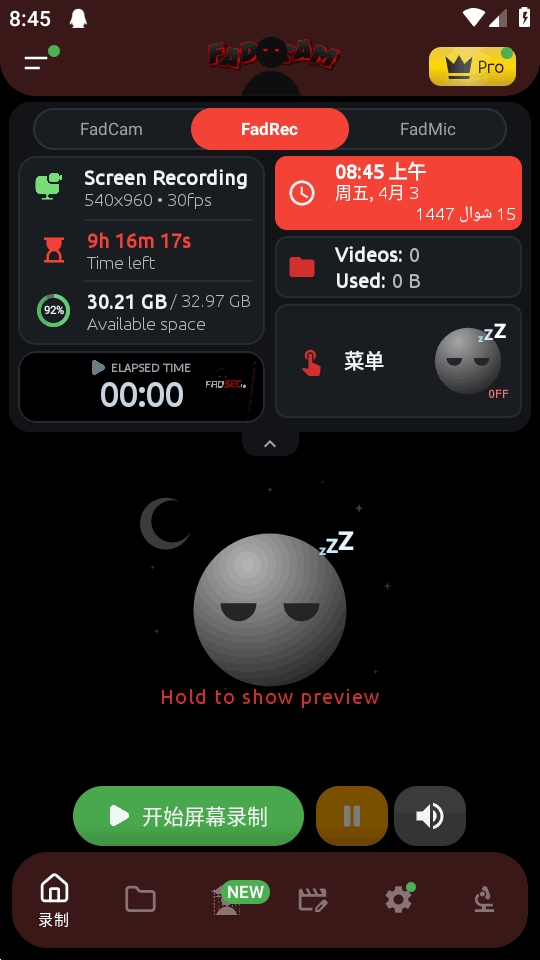Open the 菜单 card

(399, 361)
